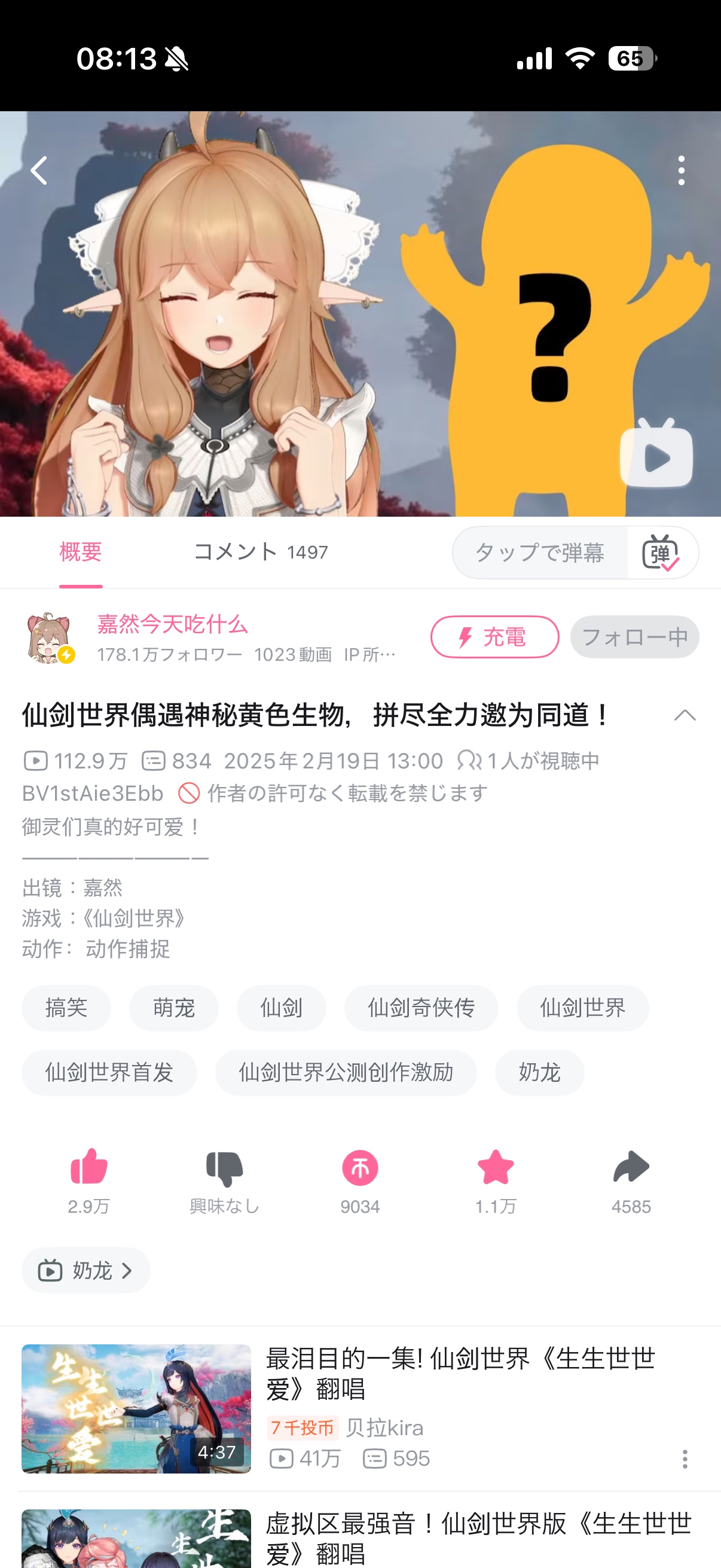Select the 搞笑 tag
The height and width of the screenshot is (1568, 721).
point(66,1008)
